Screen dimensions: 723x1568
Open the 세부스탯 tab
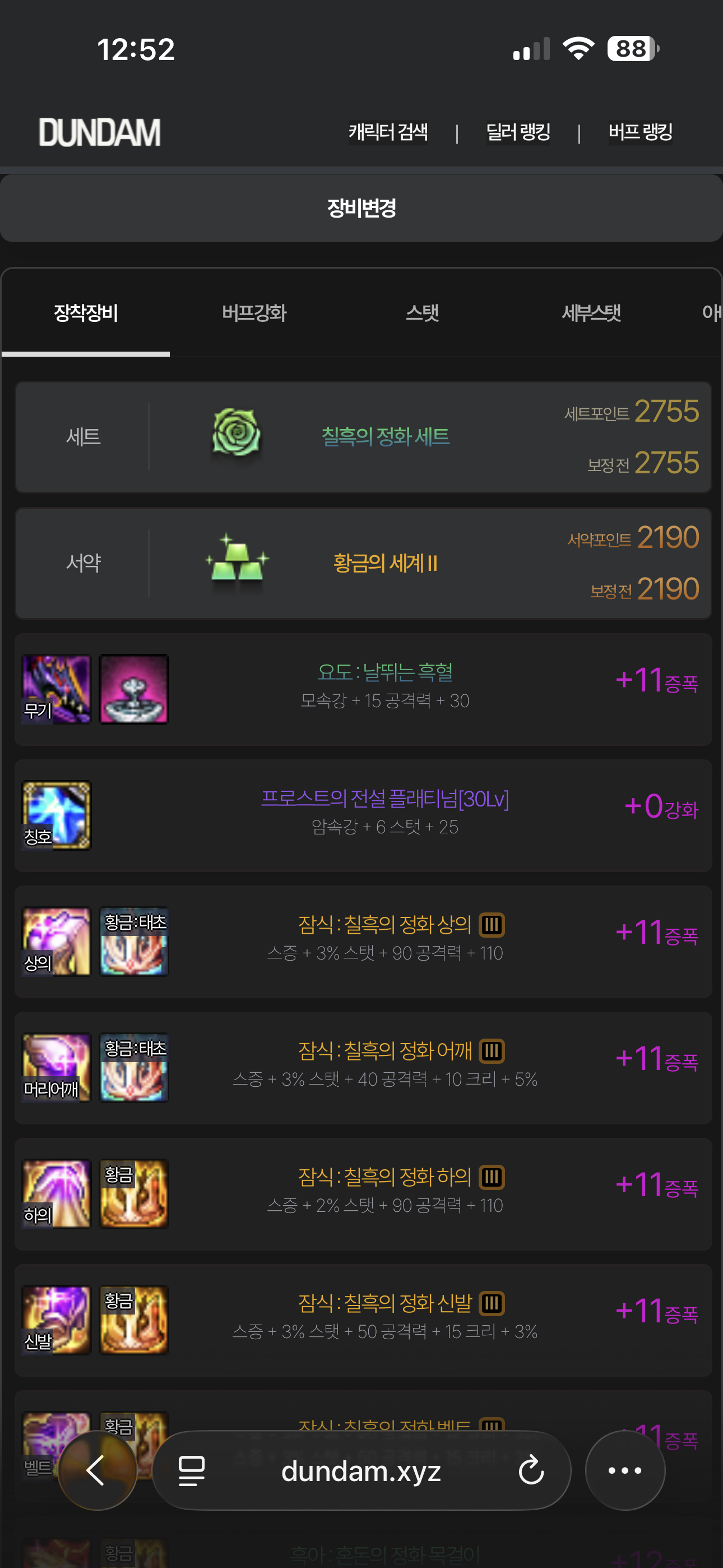pyautogui.click(x=590, y=313)
